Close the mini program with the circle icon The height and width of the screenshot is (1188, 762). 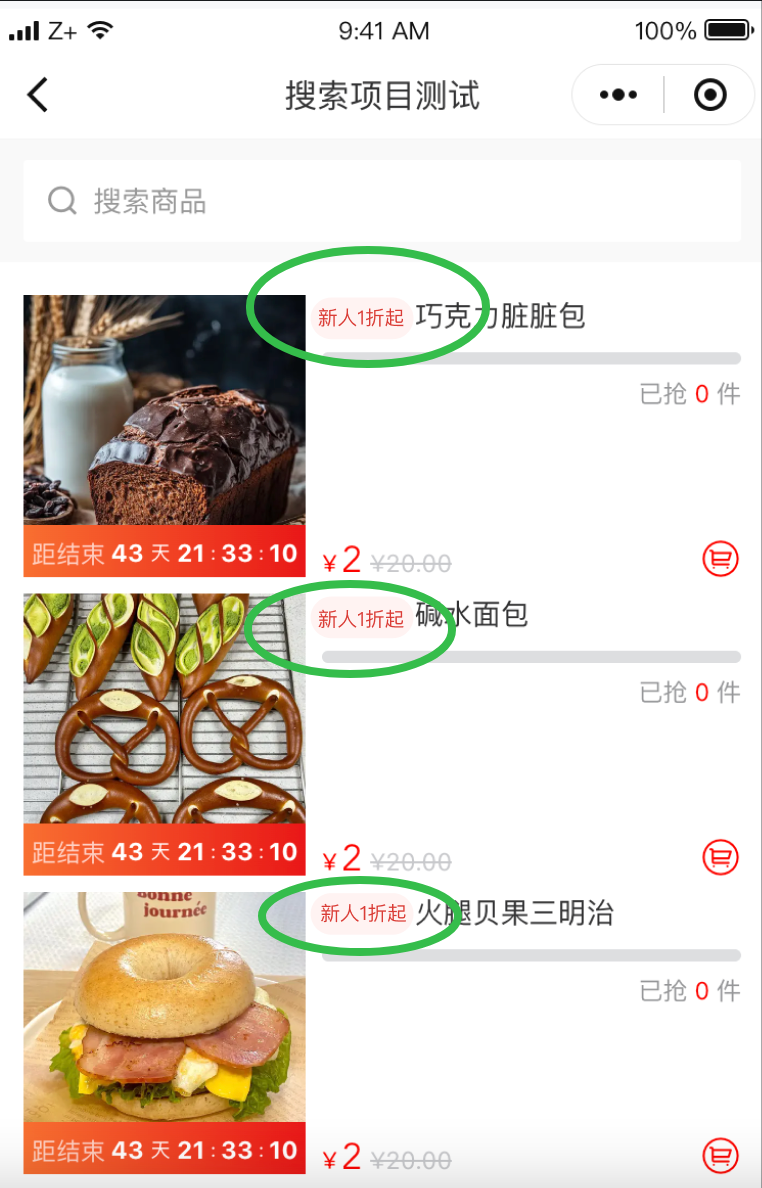click(710, 95)
